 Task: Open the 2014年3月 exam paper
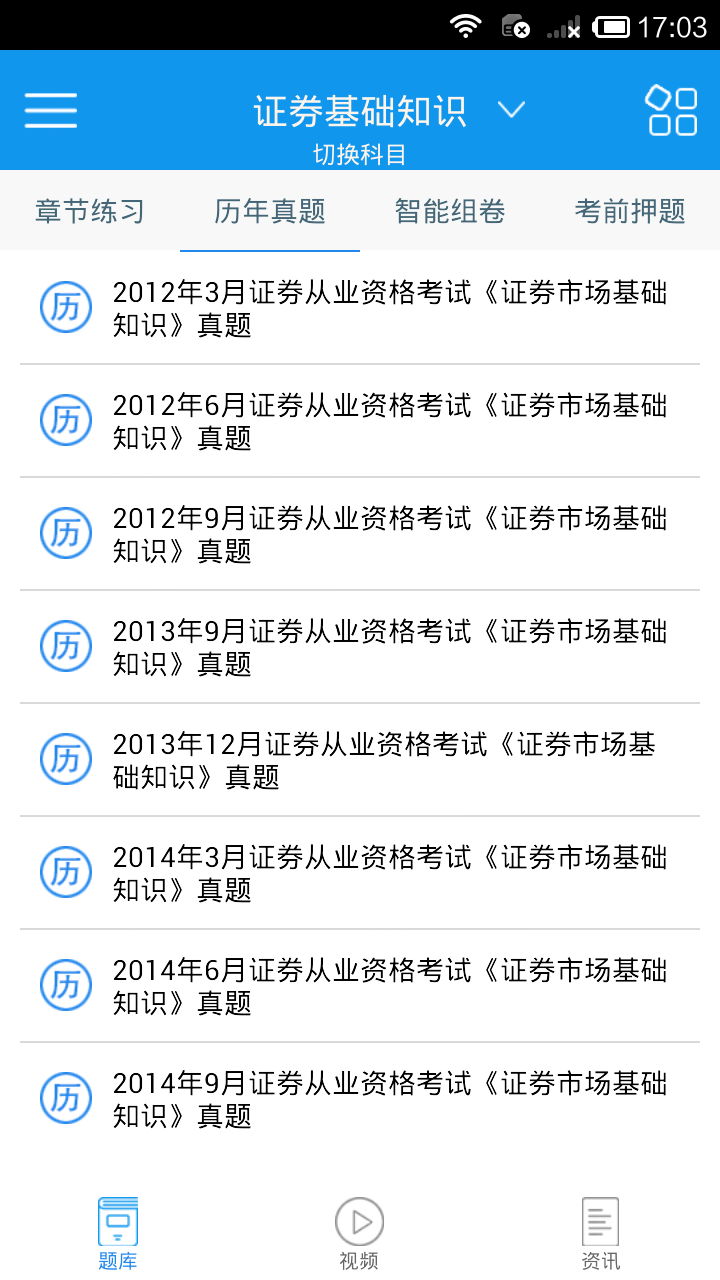(x=390, y=873)
